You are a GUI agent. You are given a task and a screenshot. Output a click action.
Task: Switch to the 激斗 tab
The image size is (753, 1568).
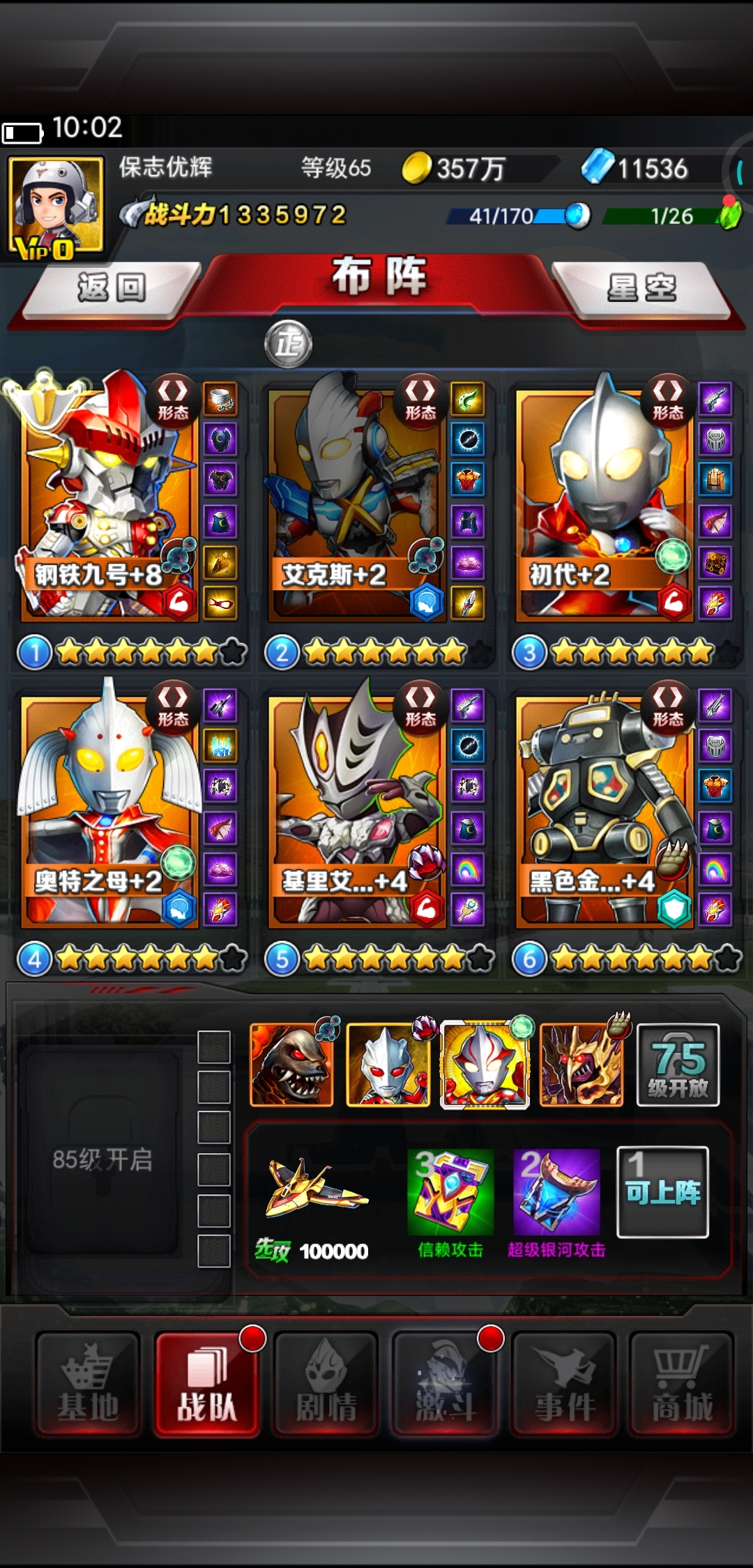coord(446,1385)
